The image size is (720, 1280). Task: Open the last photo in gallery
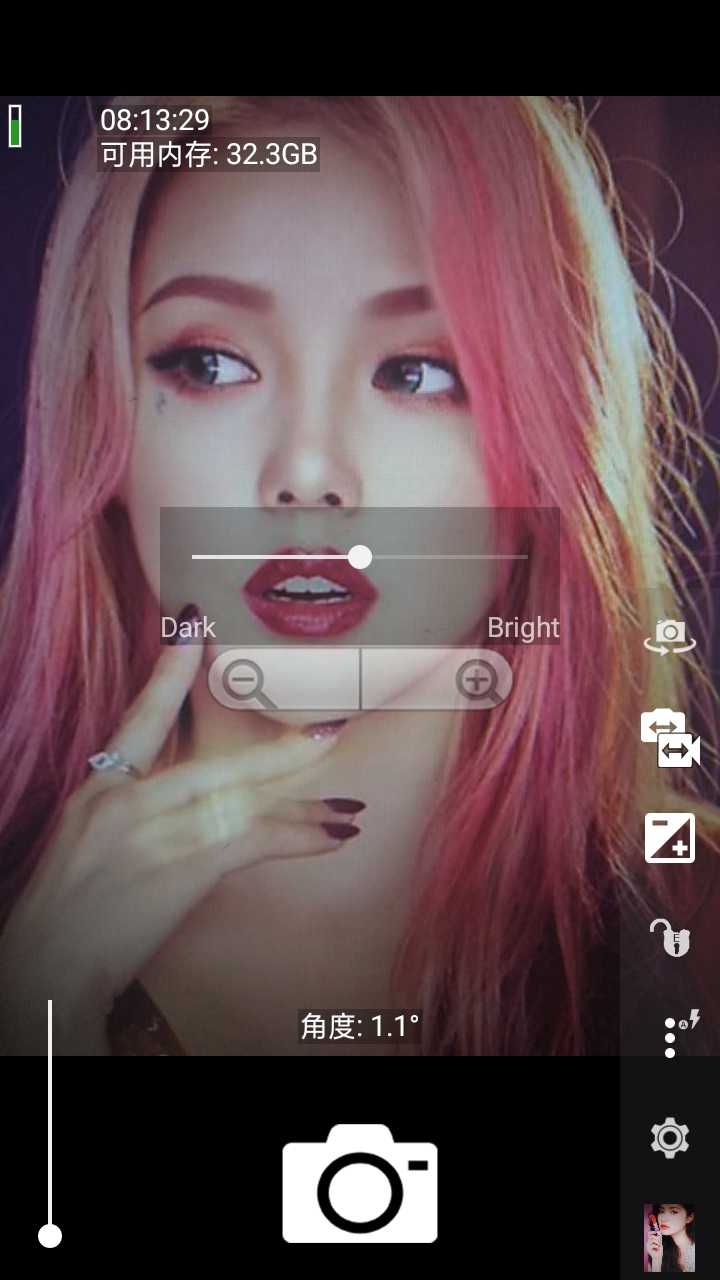669,1237
